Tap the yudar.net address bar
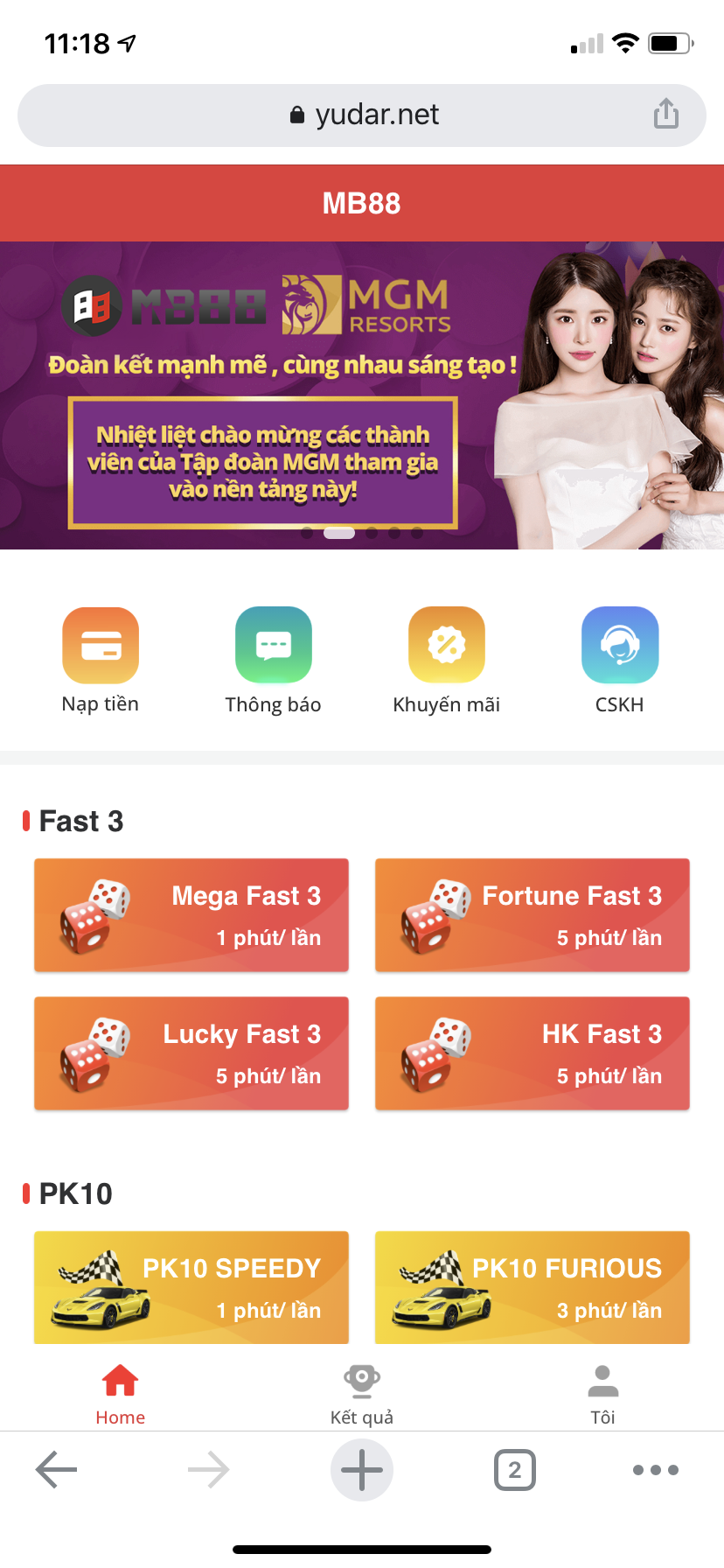Image resolution: width=724 pixels, height=1568 pixels. pyautogui.click(x=362, y=115)
